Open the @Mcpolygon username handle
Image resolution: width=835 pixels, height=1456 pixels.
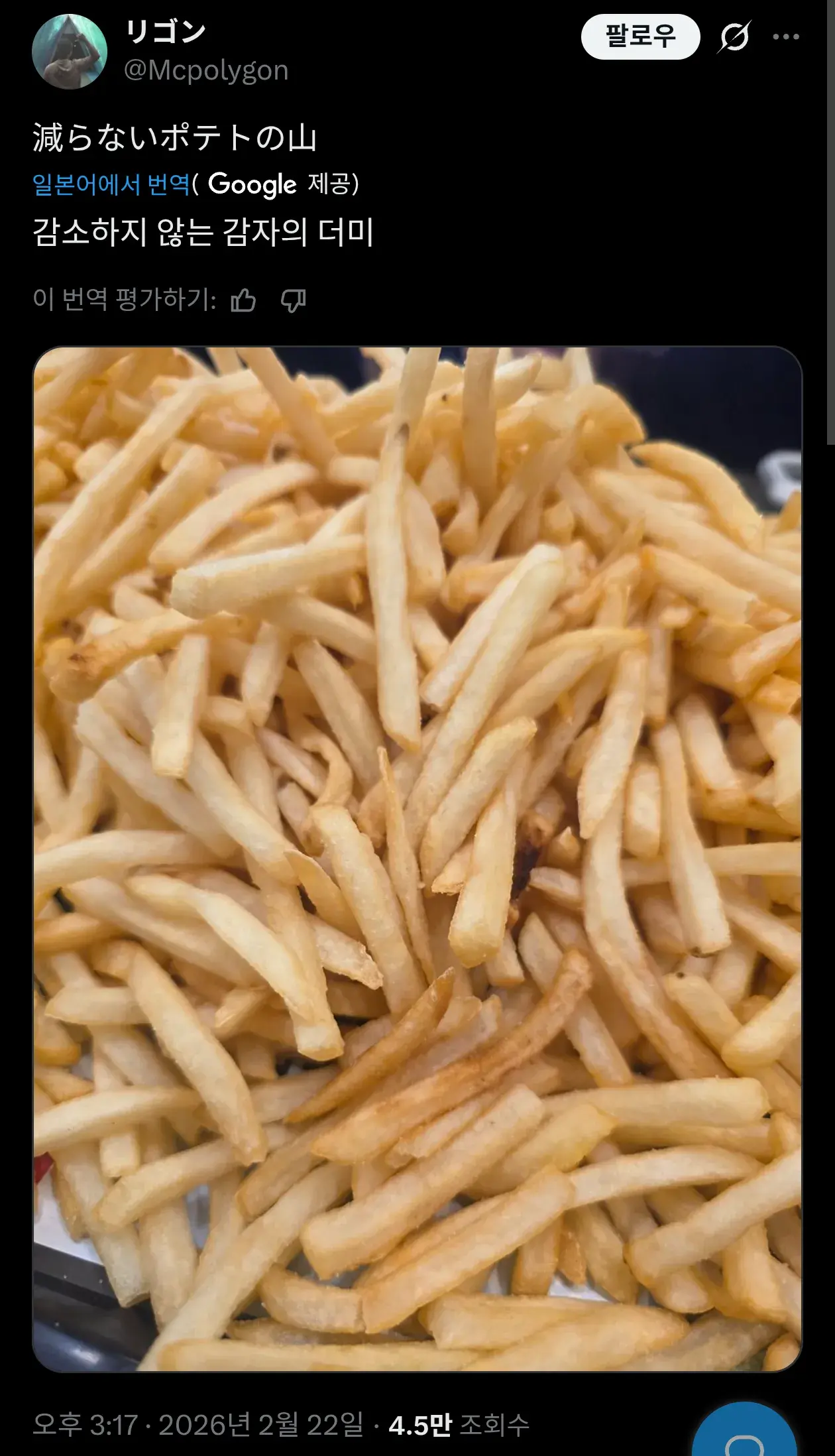point(206,70)
